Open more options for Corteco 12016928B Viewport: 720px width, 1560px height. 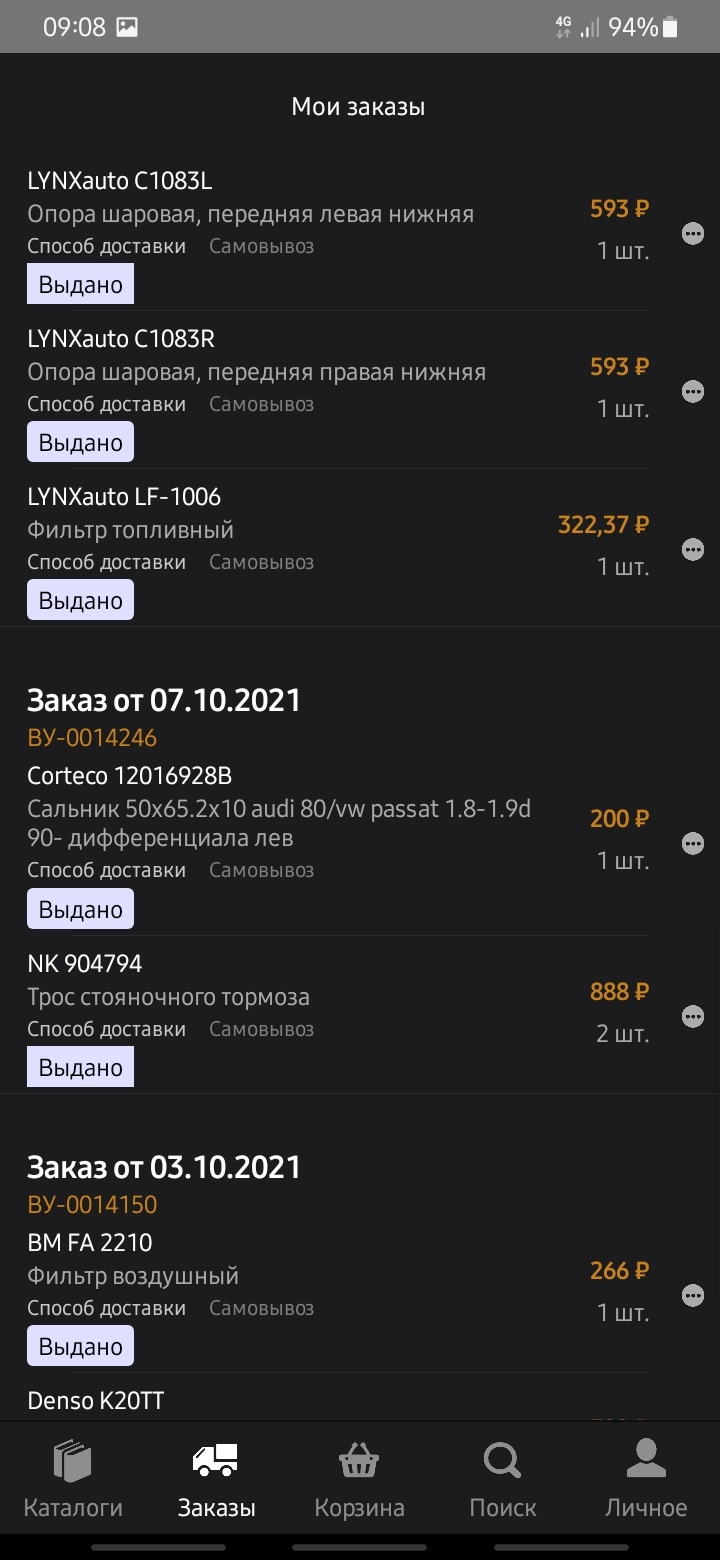click(692, 843)
